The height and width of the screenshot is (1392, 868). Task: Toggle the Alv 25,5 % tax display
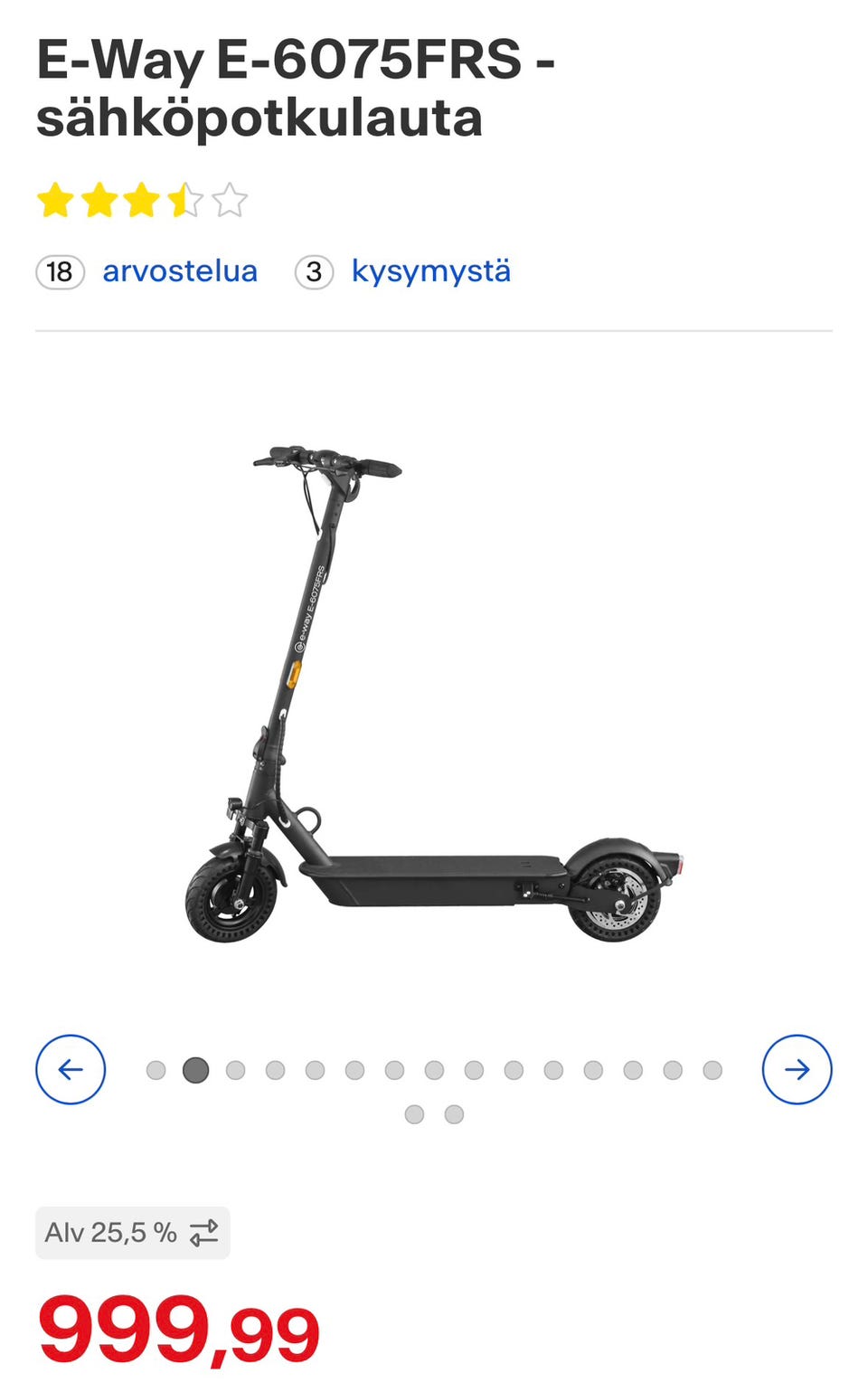(x=133, y=1233)
